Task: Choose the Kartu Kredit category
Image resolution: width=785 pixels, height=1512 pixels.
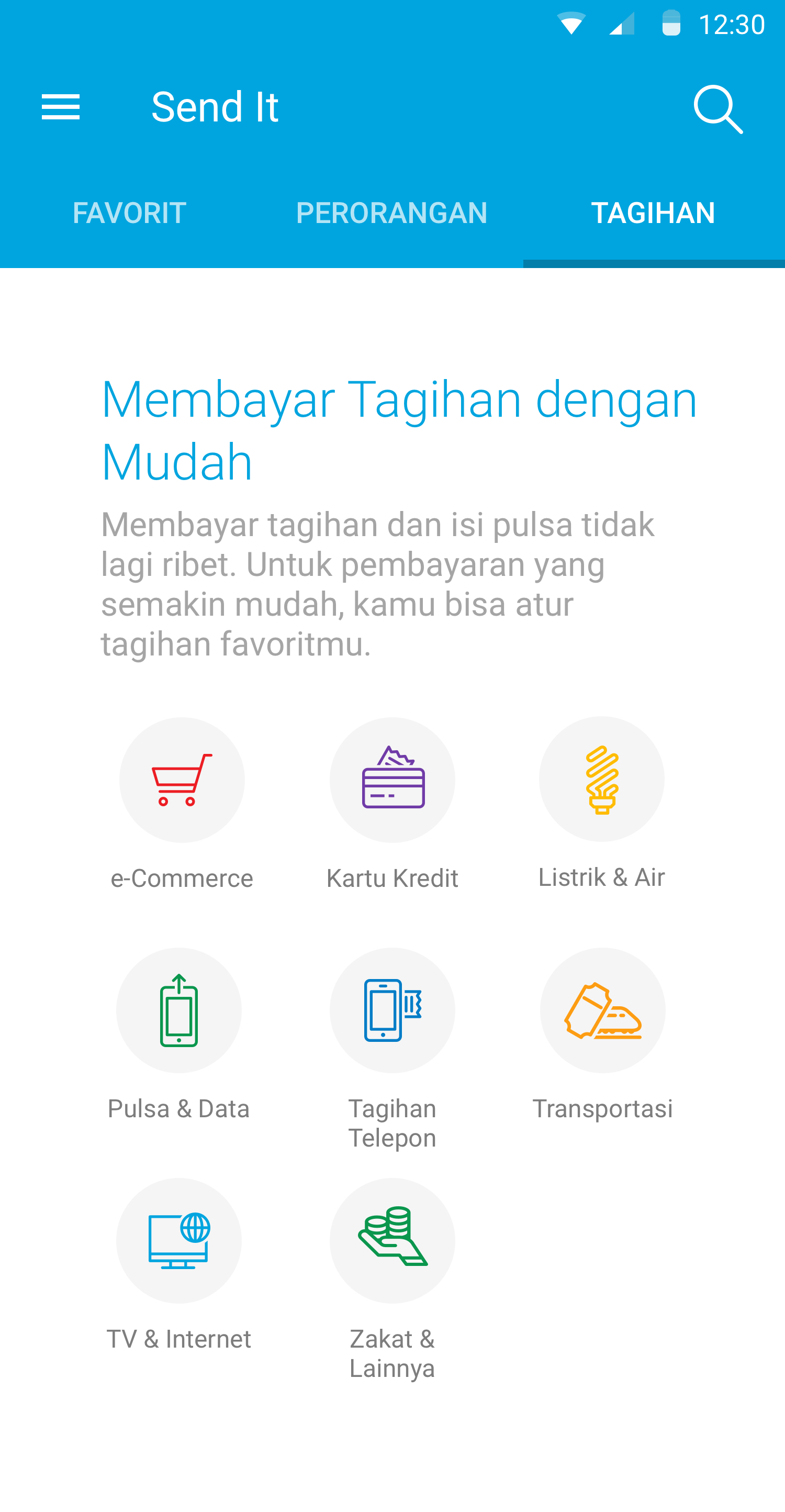Action: (x=392, y=780)
